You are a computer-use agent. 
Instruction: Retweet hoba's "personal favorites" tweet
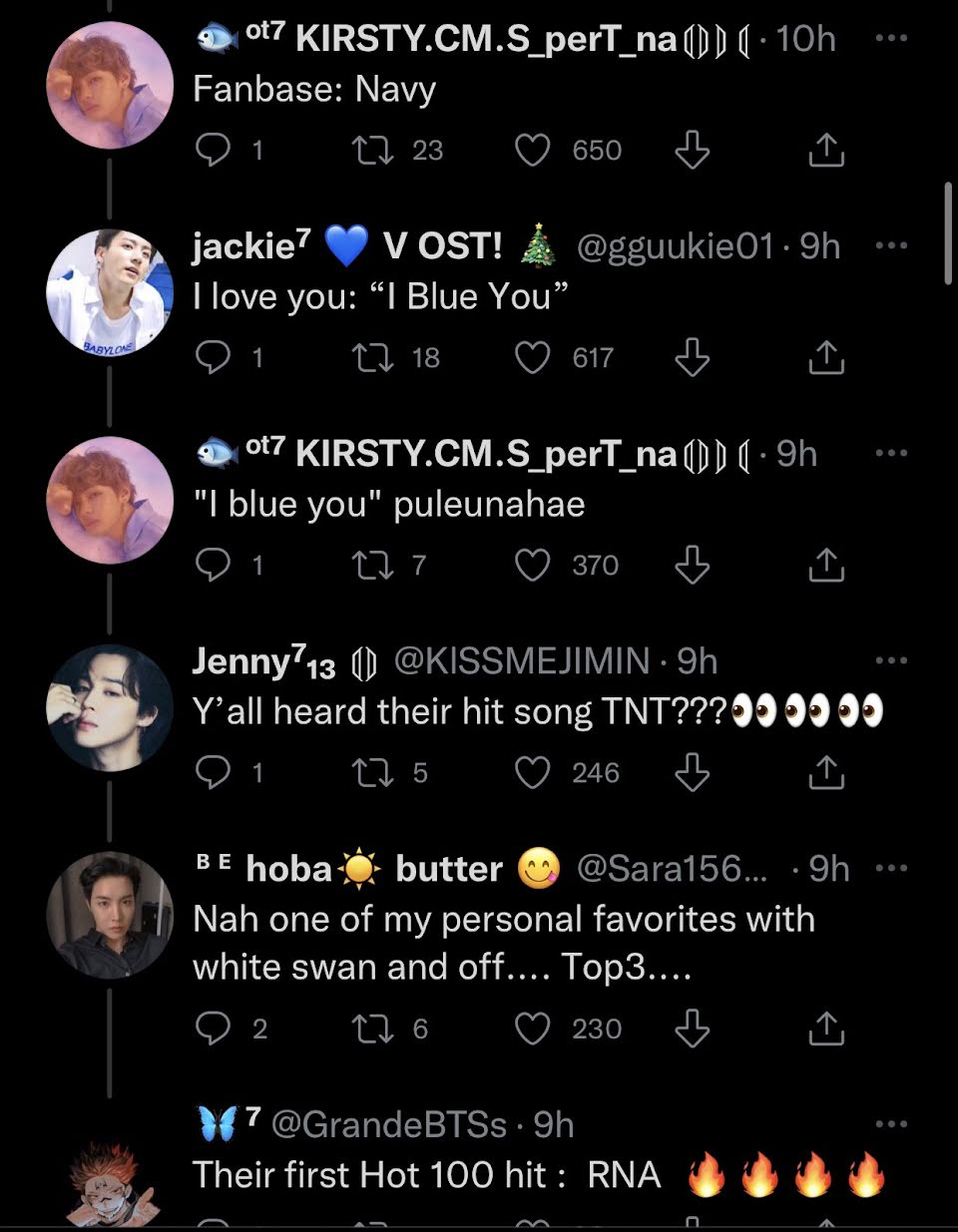(373, 1028)
